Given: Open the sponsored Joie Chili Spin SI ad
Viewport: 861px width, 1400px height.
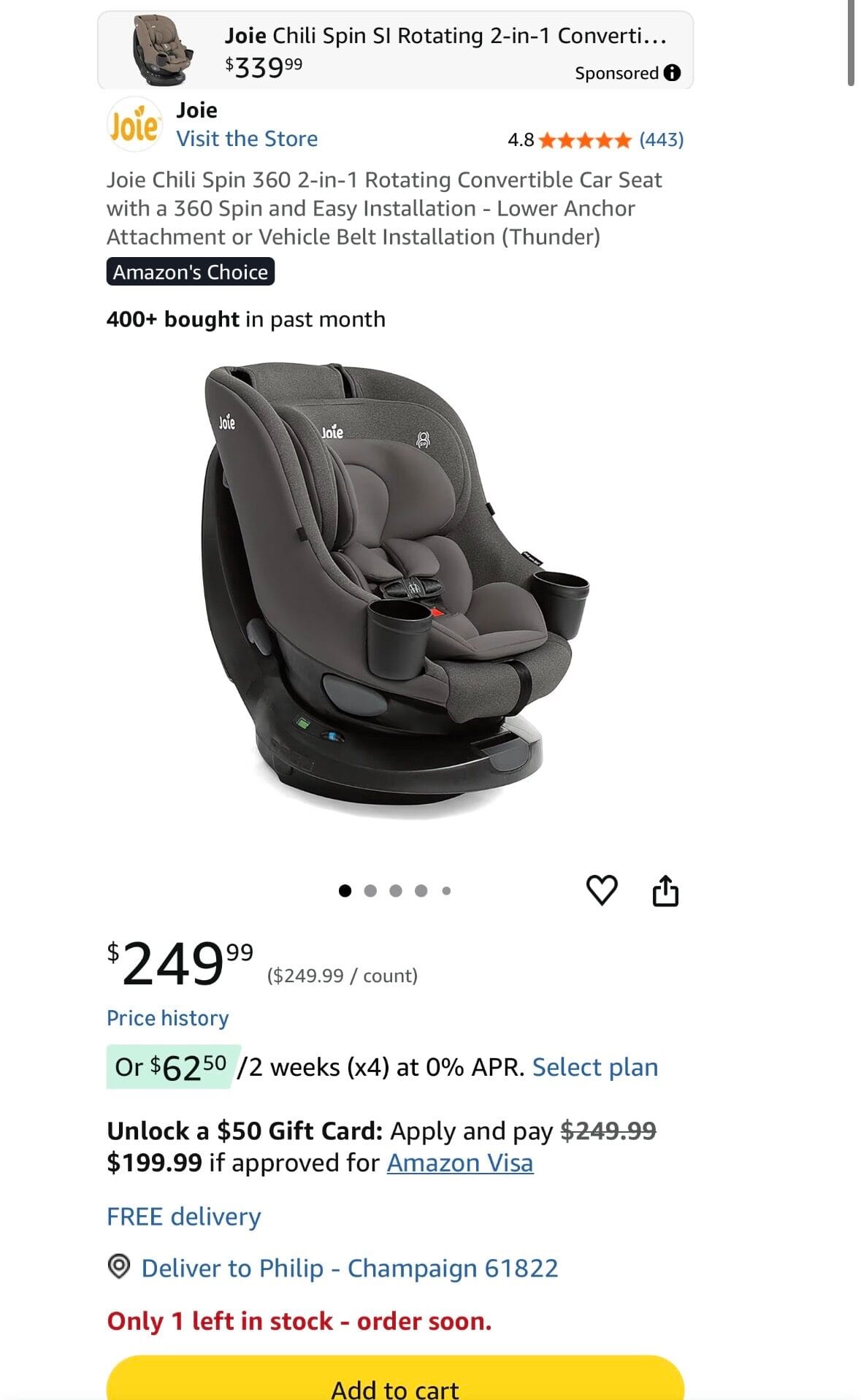Looking at the screenshot, I should coord(395,50).
